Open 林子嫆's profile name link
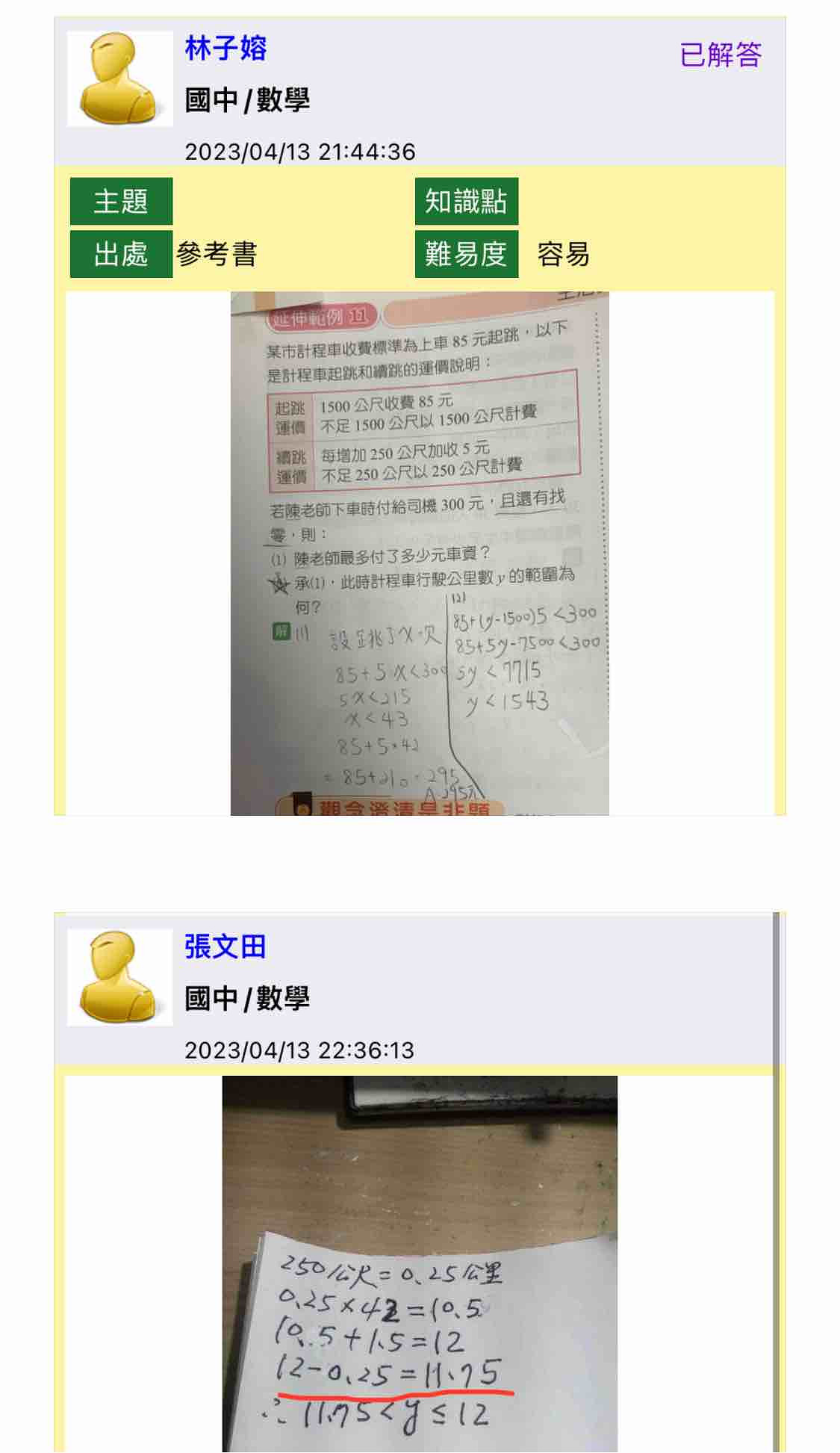Image resolution: width=840 pixels, height=1453 pixels. (x=225, y=49)
